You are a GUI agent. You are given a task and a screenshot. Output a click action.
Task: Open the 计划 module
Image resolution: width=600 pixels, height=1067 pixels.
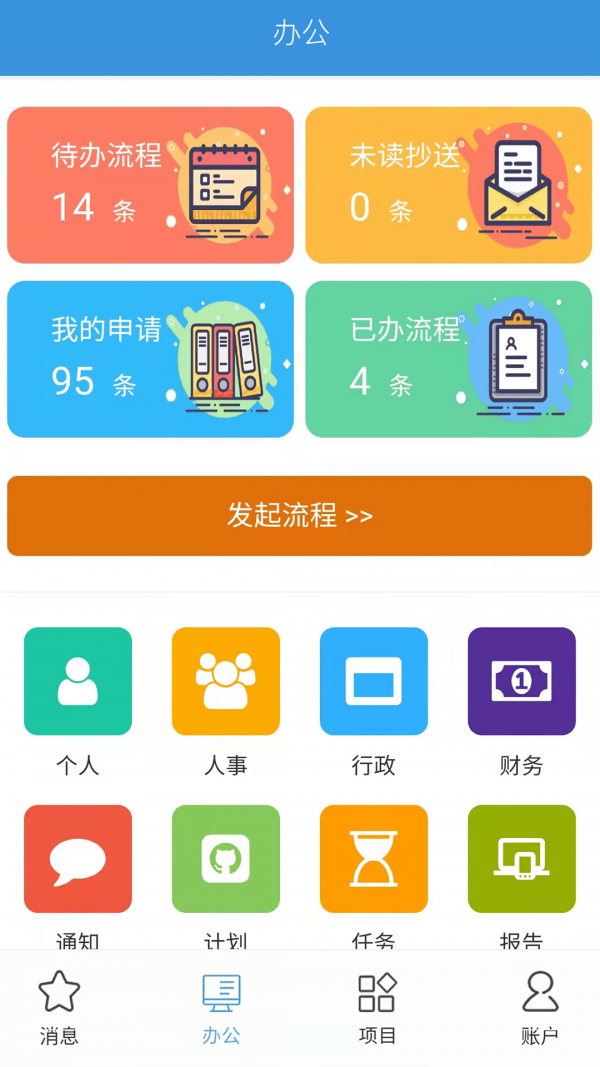coord(226,860)
